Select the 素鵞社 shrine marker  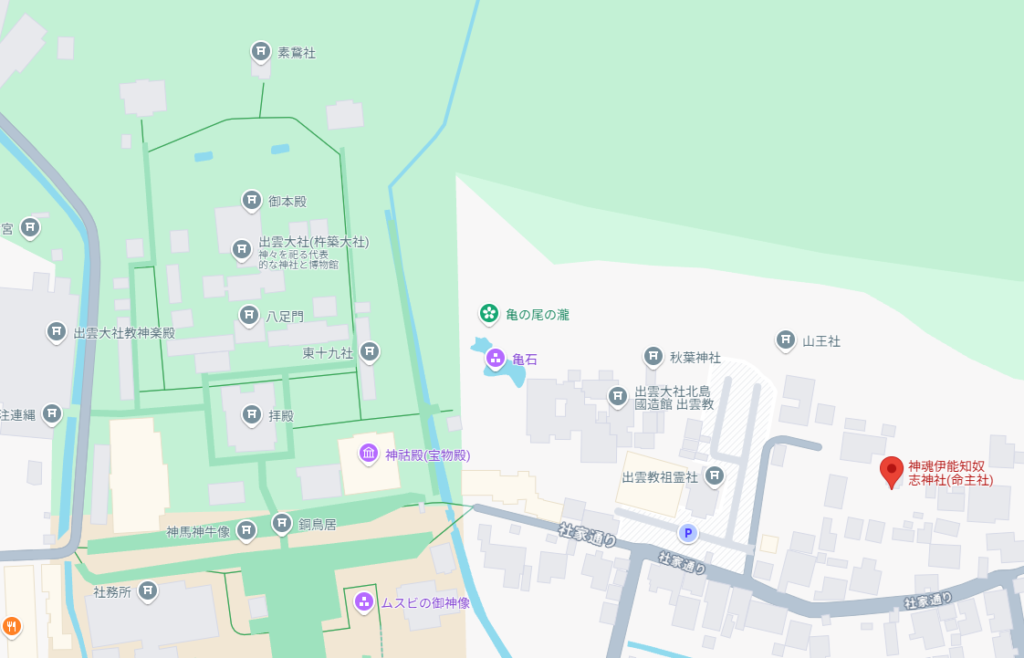pyautogui.click(x=260, y=52)
